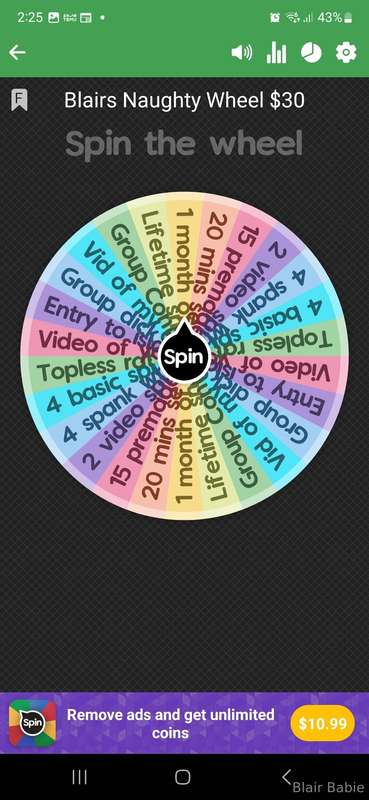Hit the Spin button at wheel center
Image resolution: width=369 pixels, height=800 pixels.
tap(184, 356)
